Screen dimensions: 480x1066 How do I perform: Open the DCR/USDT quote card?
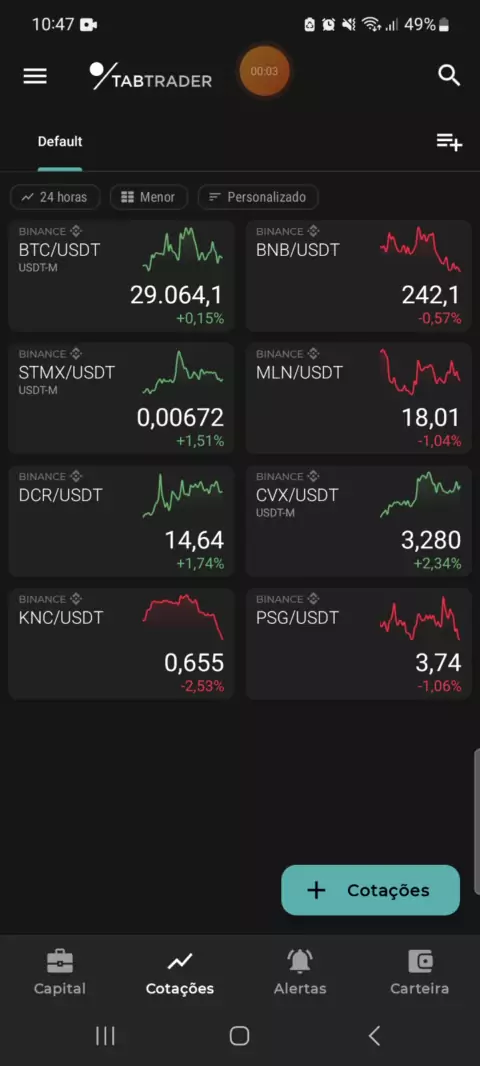pyautogui.click(x=122, y=521)
